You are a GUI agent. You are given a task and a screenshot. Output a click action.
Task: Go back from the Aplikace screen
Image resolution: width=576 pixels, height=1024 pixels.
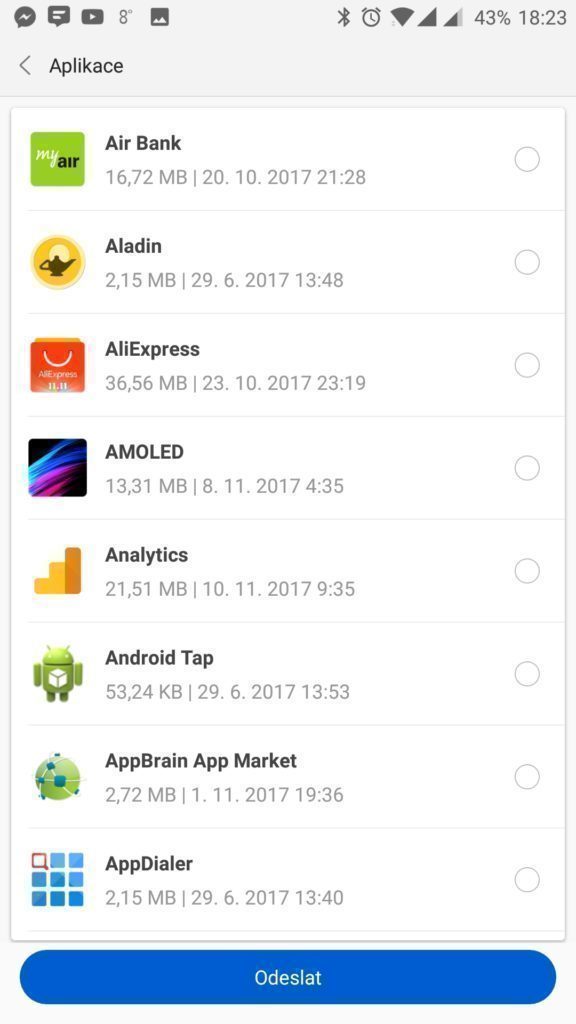25,65
